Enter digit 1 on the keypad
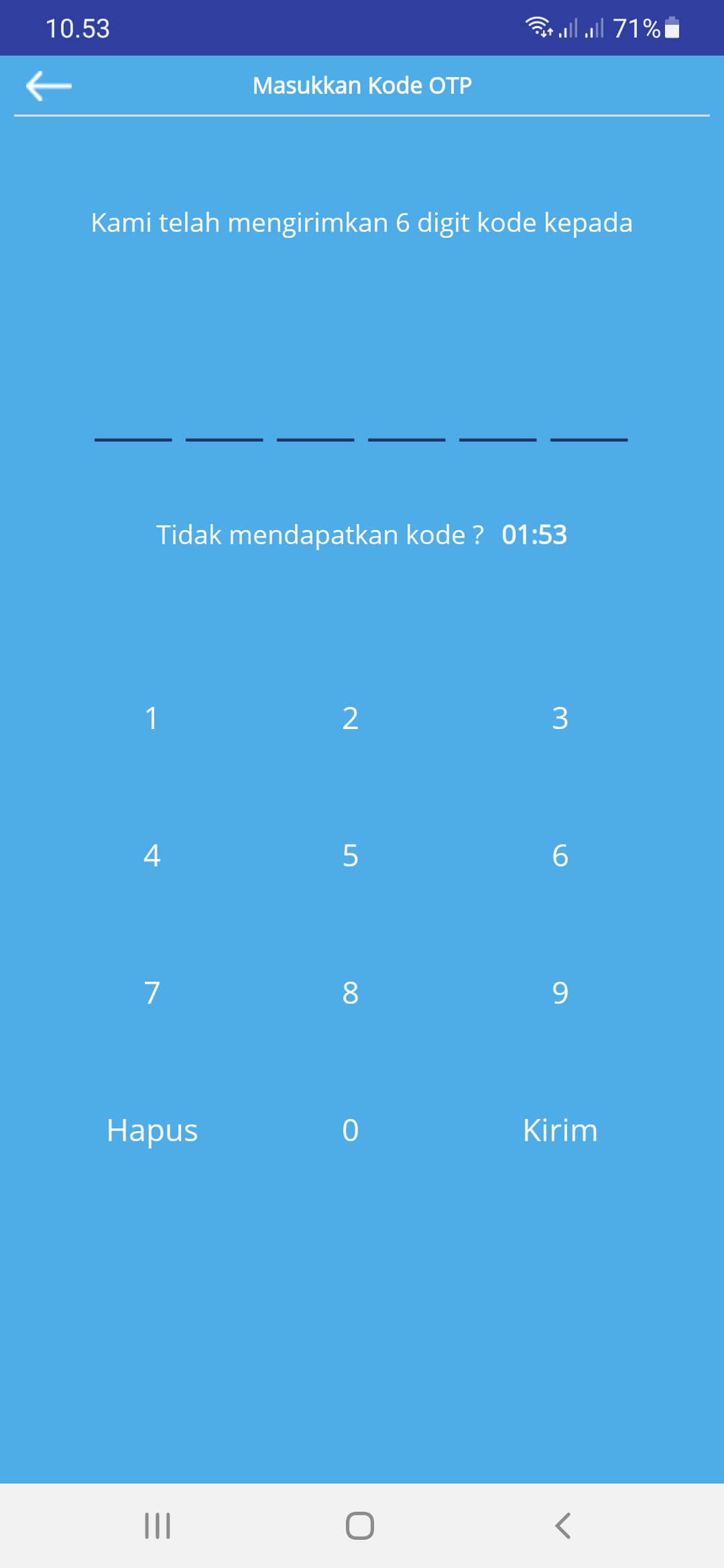 tap(152, 718)
